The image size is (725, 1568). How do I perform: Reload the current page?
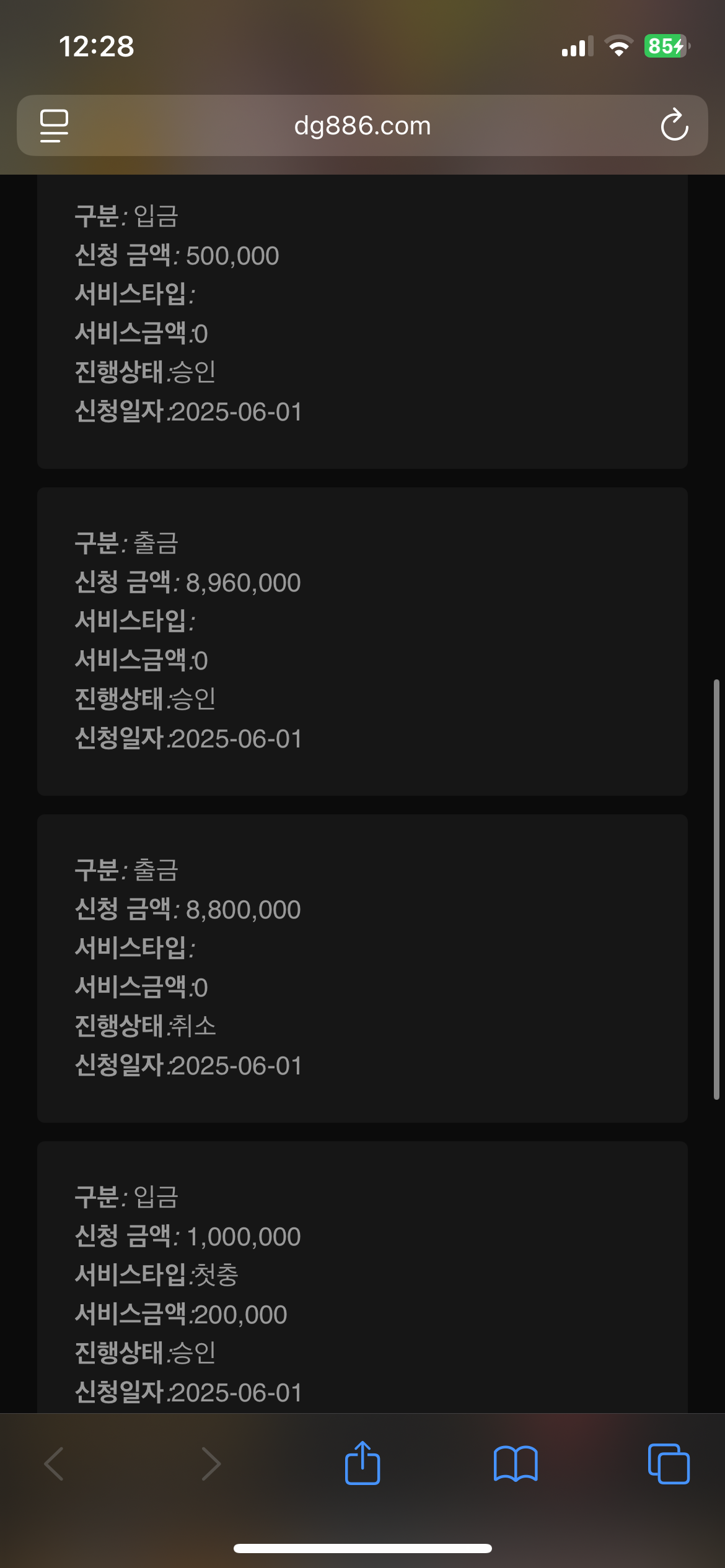pyautogui.click(x=674, y=125)
